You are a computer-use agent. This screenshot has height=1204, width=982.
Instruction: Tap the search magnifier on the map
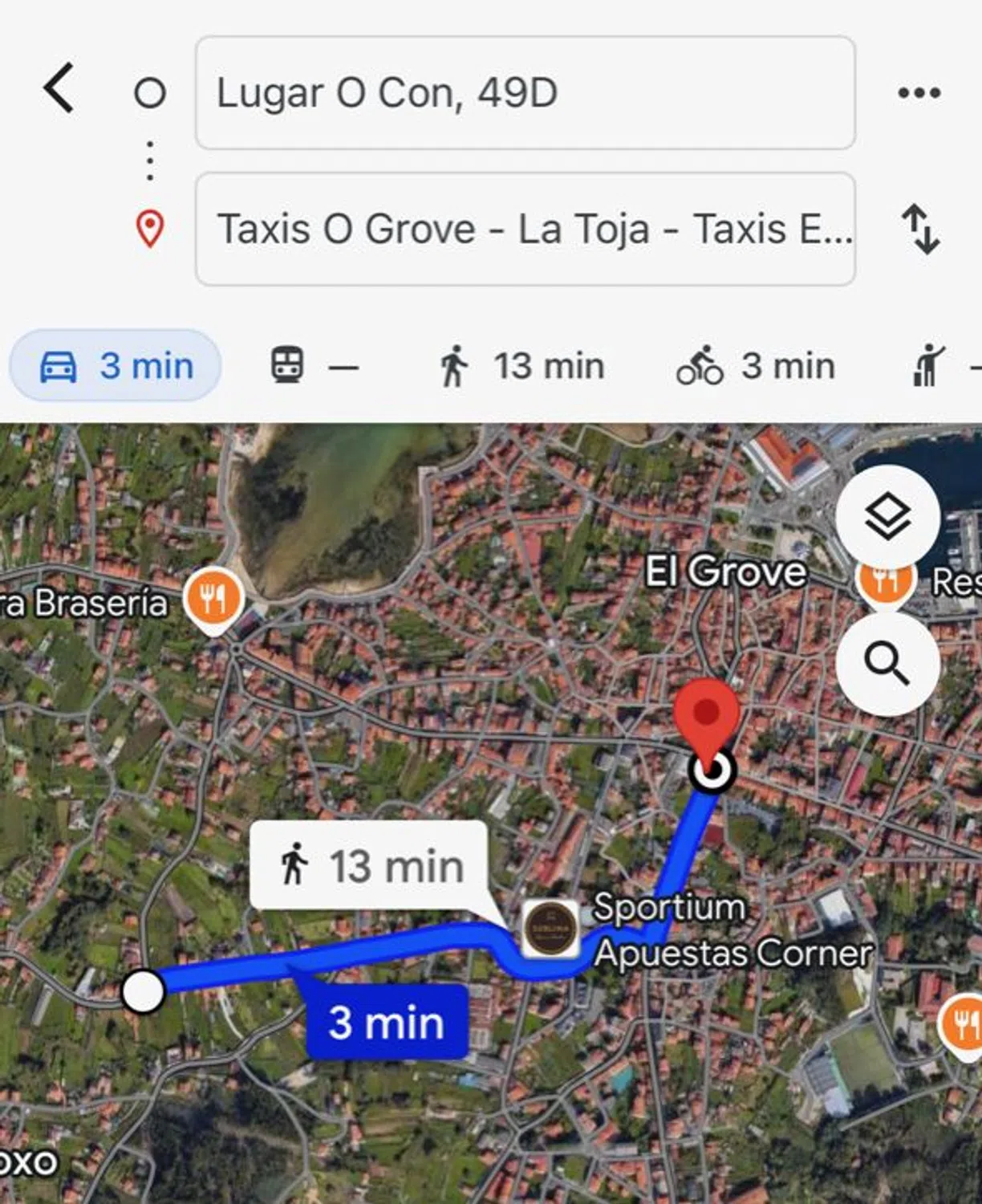pyautogui.click(x=887, y=664)
